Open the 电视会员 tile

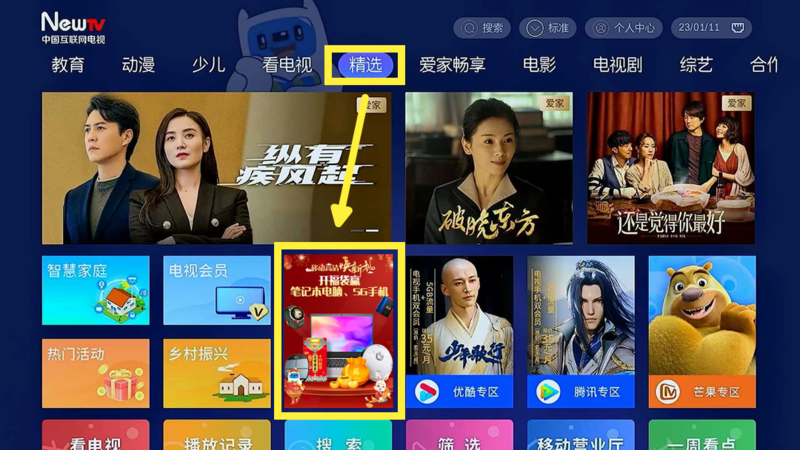(217, 290)
